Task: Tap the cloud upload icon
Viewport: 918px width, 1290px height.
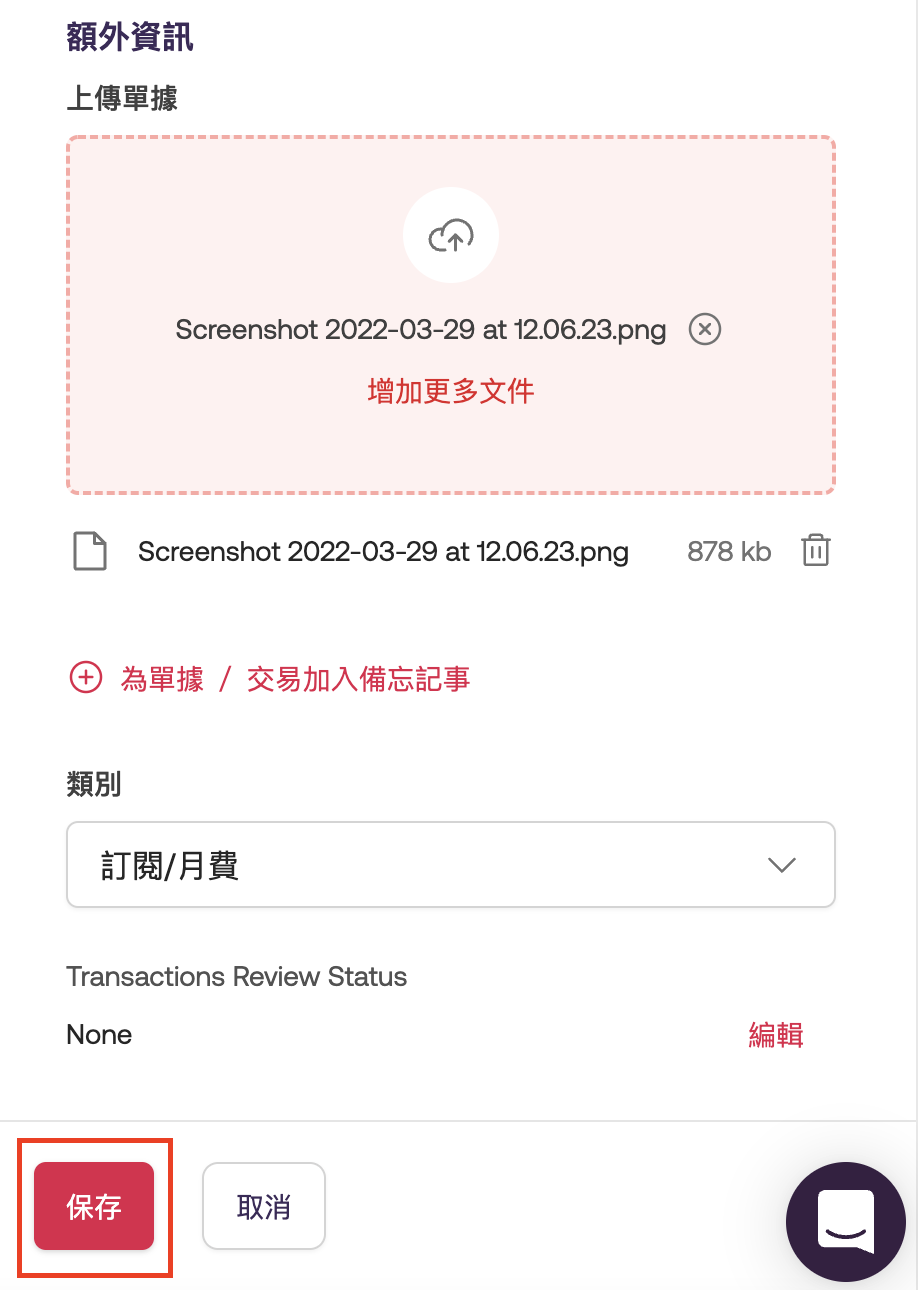Action: pos(451,236)
